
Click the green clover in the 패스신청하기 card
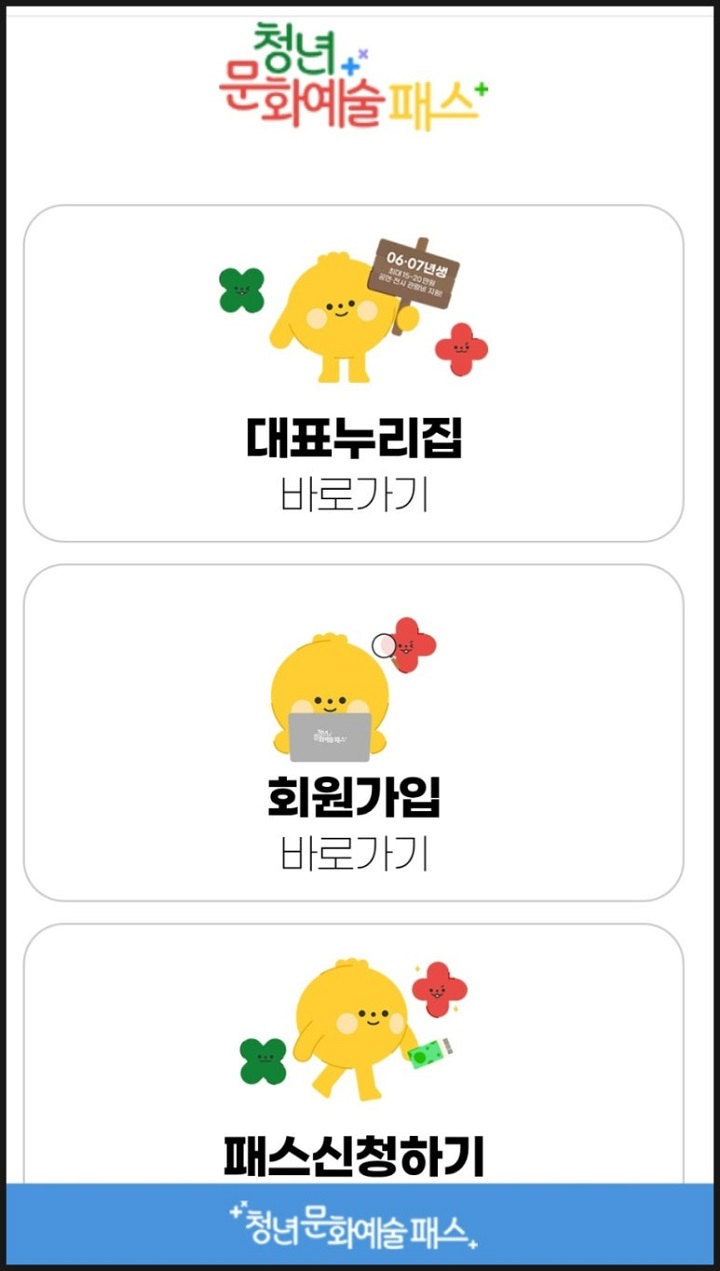coord(263,1062)
